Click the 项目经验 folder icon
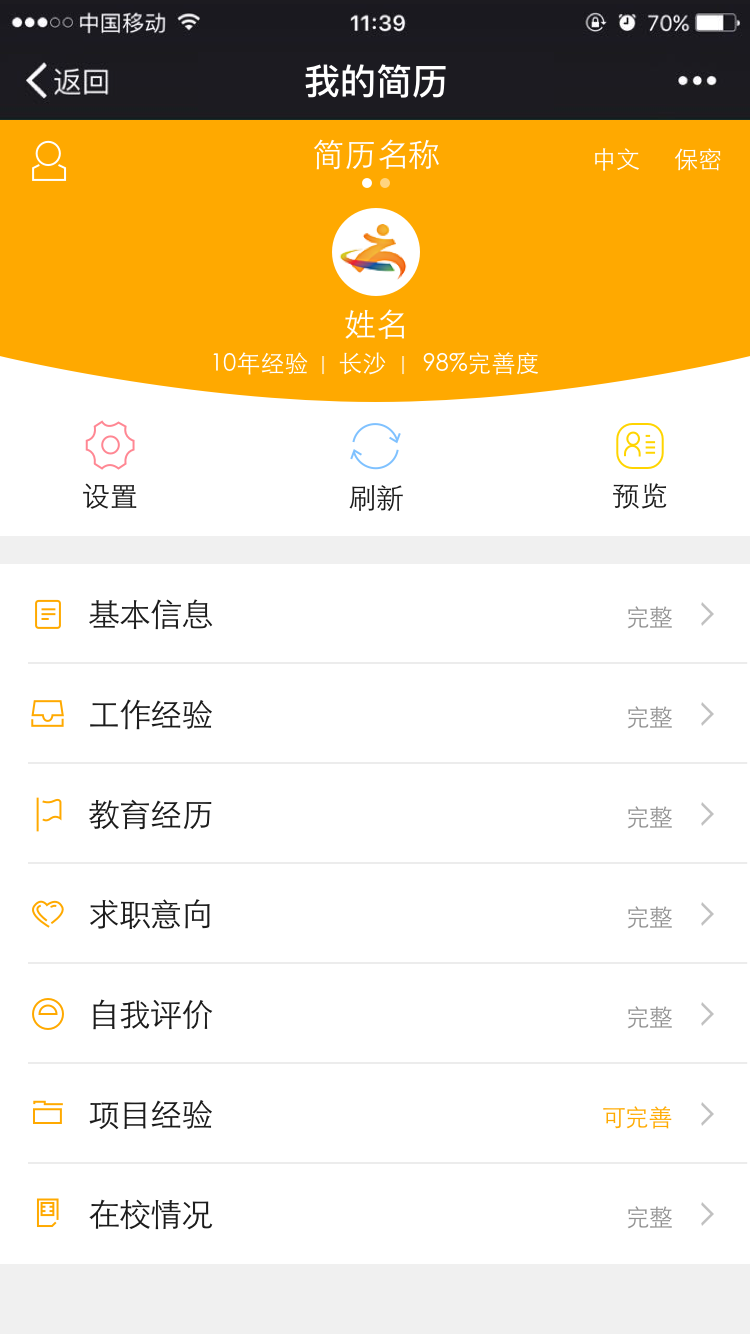750x1334 pixels. click(49, 1114)
